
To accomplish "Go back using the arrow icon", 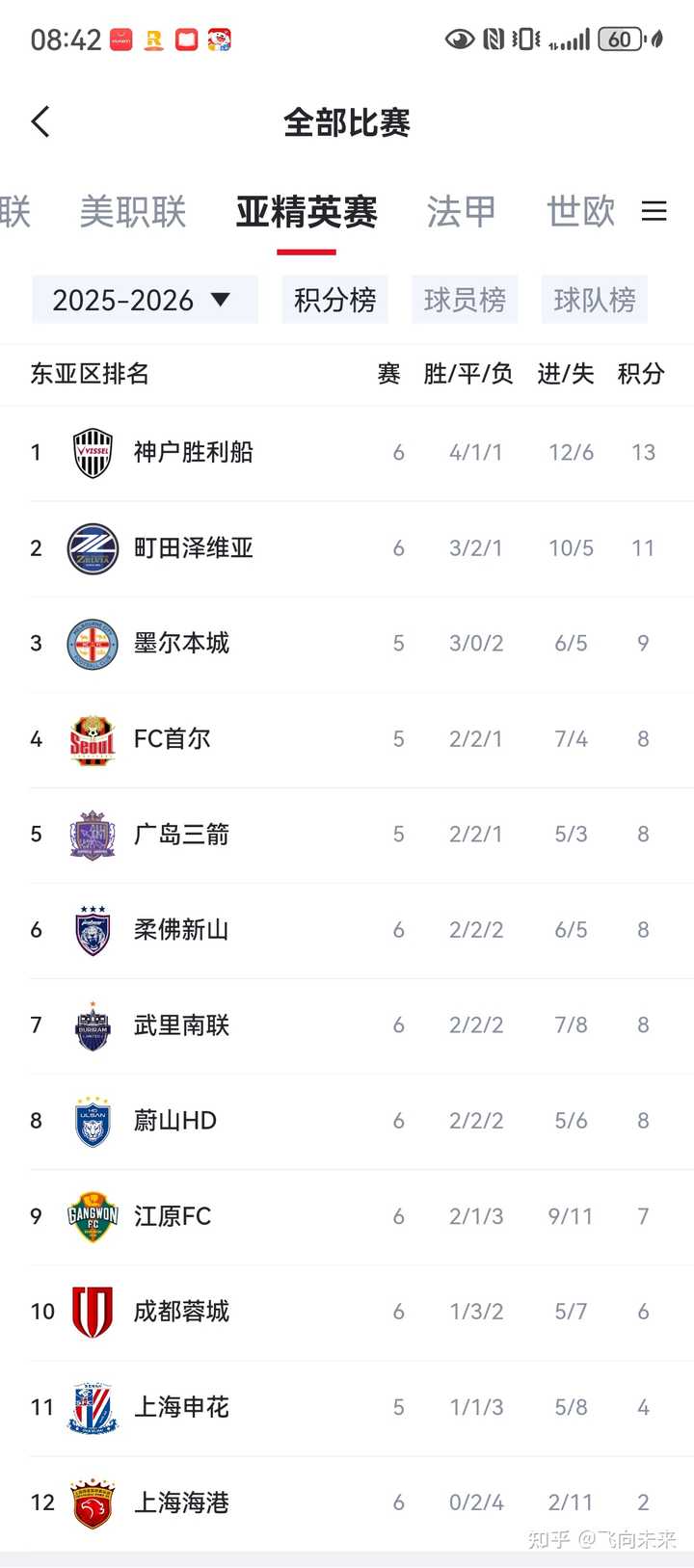I will pos(40,122).
